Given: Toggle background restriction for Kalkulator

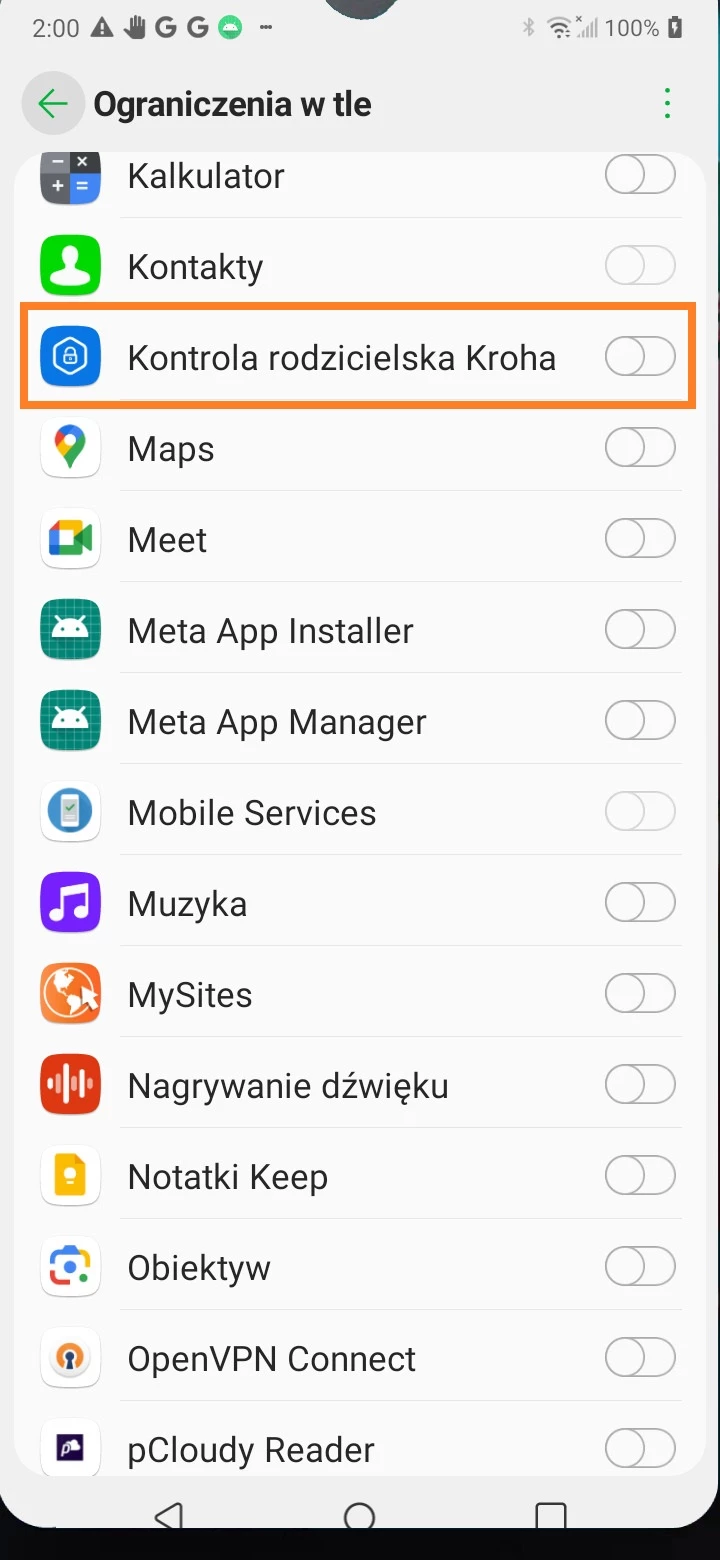Looking at the screenshot, I should click(x=640, y=176).
